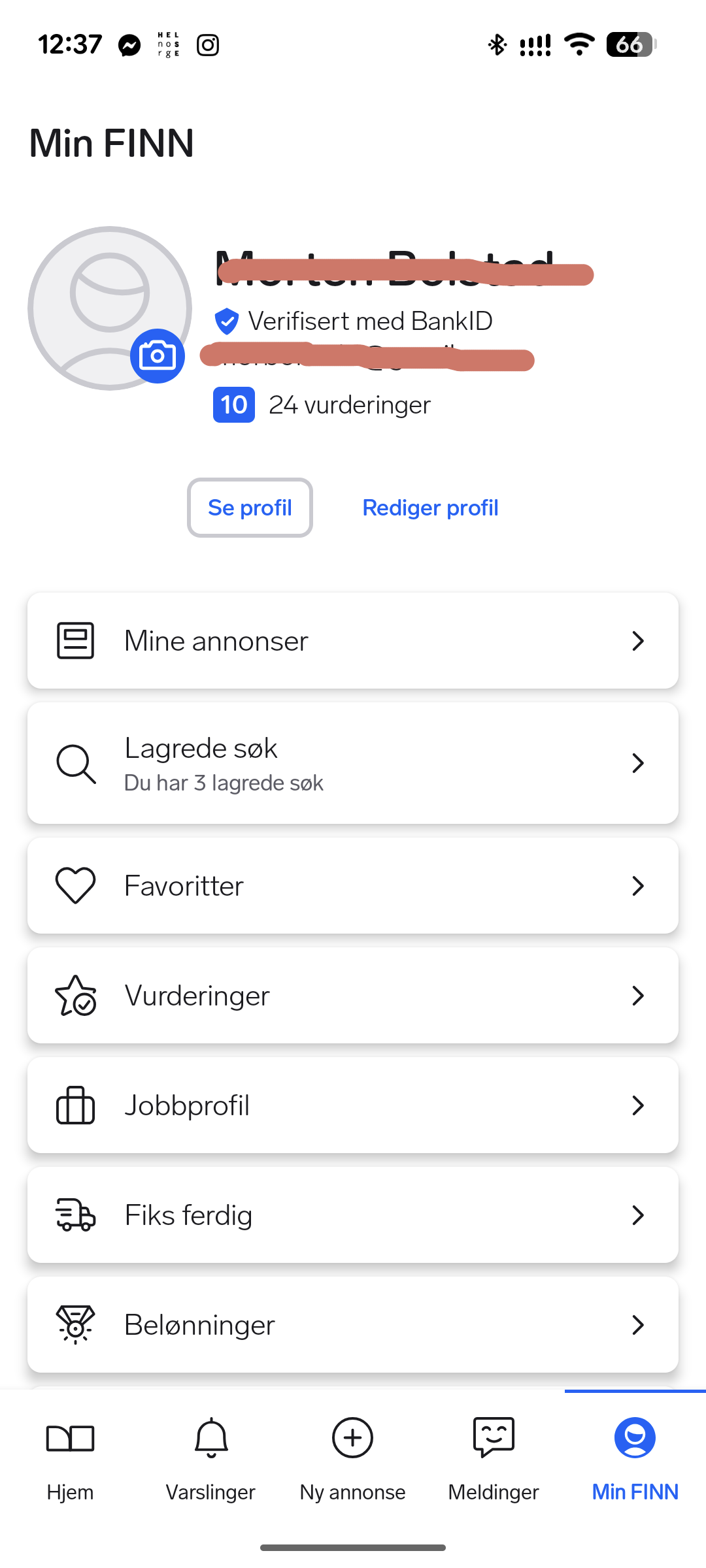
Task: Open Jobbprofil
Action: (x=353, y=1105)
